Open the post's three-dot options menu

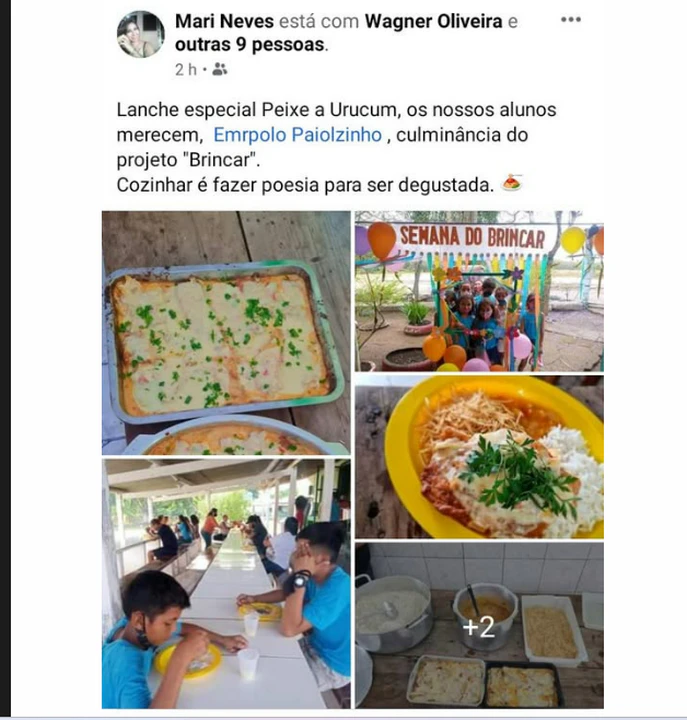pos(571,20)
